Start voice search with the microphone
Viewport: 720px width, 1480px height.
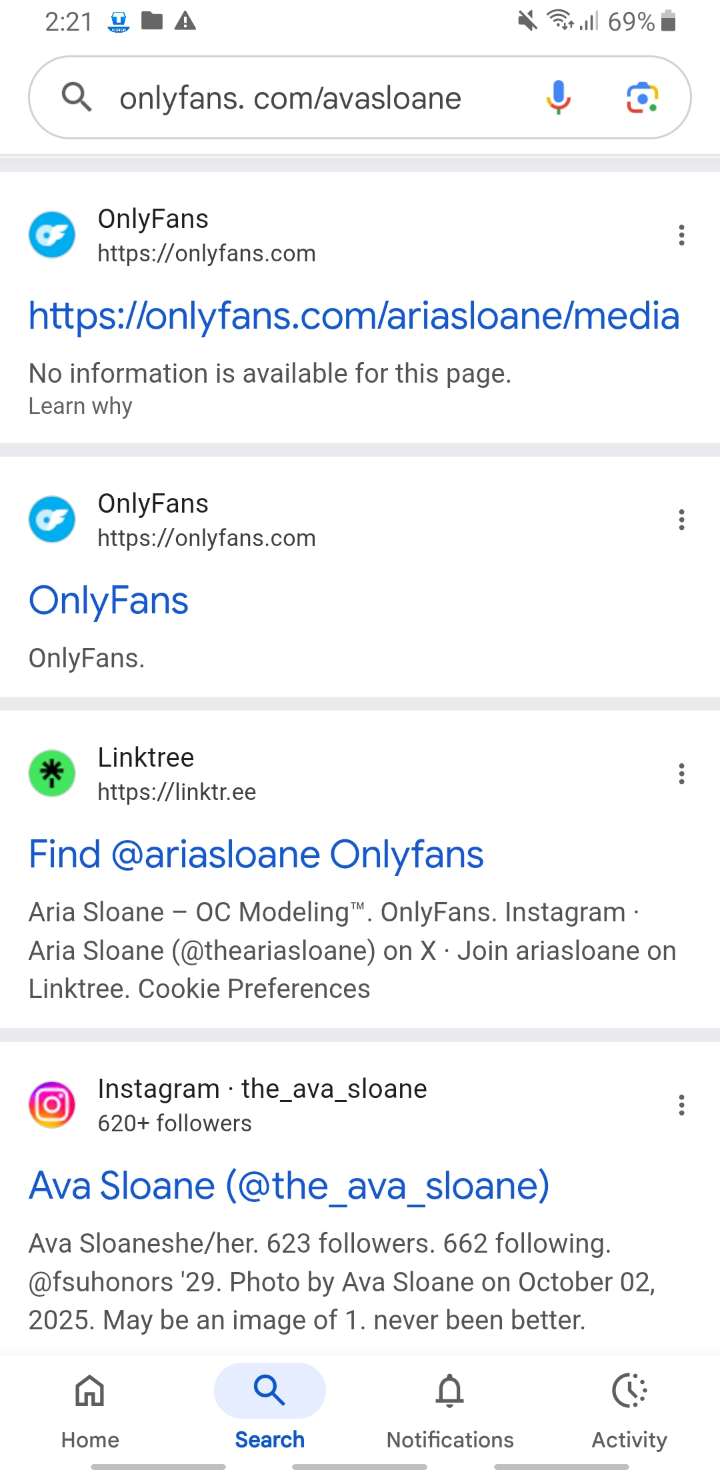559,98
